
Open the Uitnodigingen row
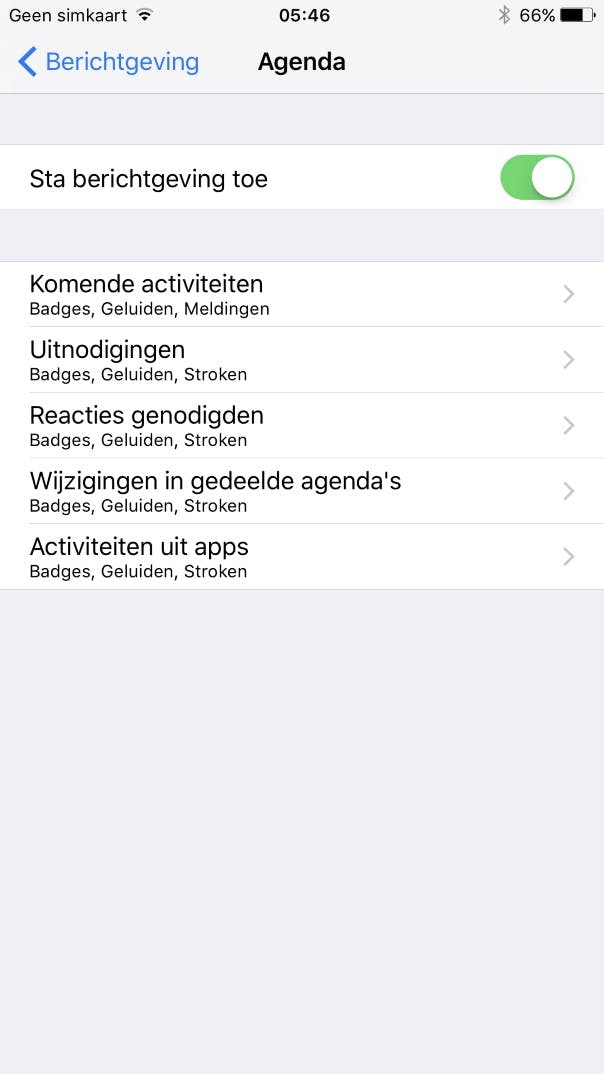pos(301,360)
